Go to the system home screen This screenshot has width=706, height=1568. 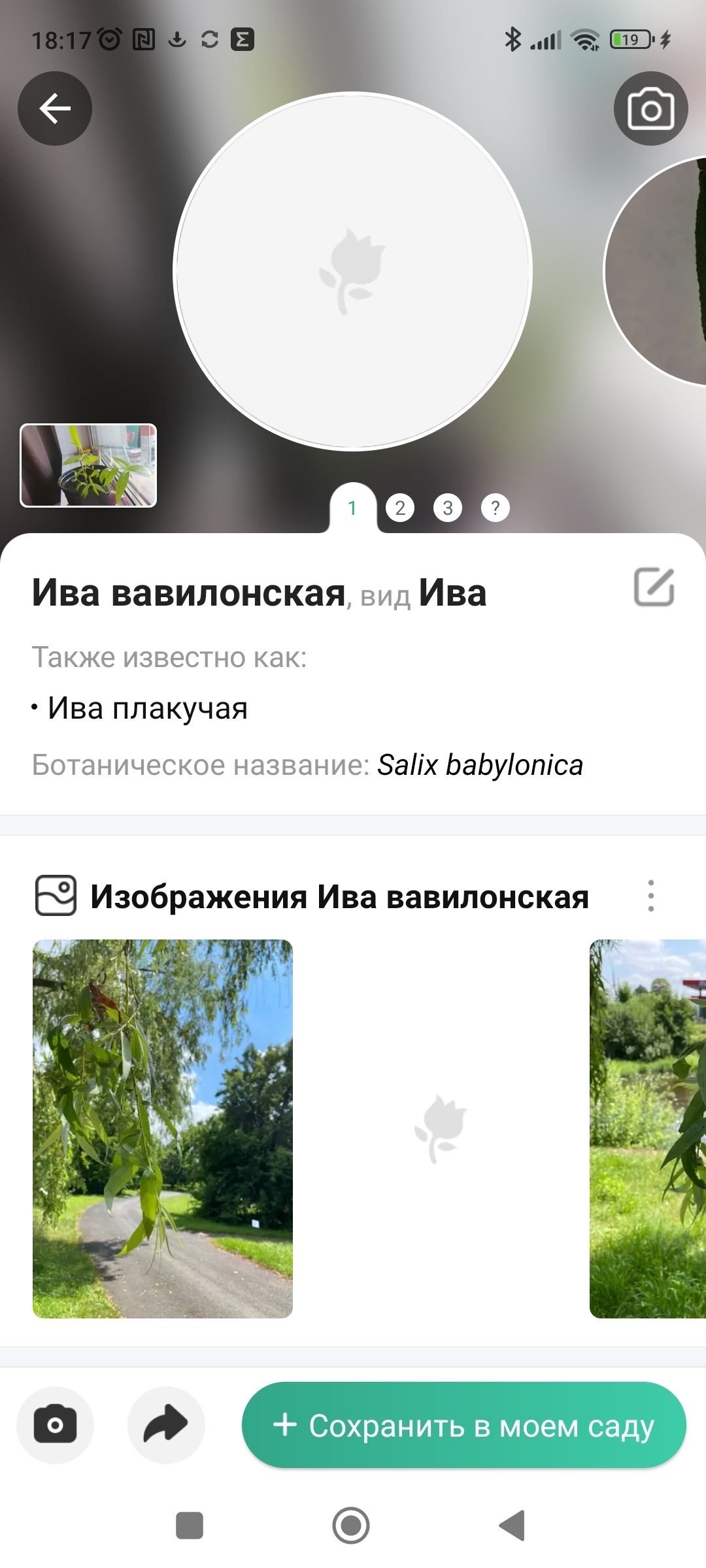click(351, 1526)
